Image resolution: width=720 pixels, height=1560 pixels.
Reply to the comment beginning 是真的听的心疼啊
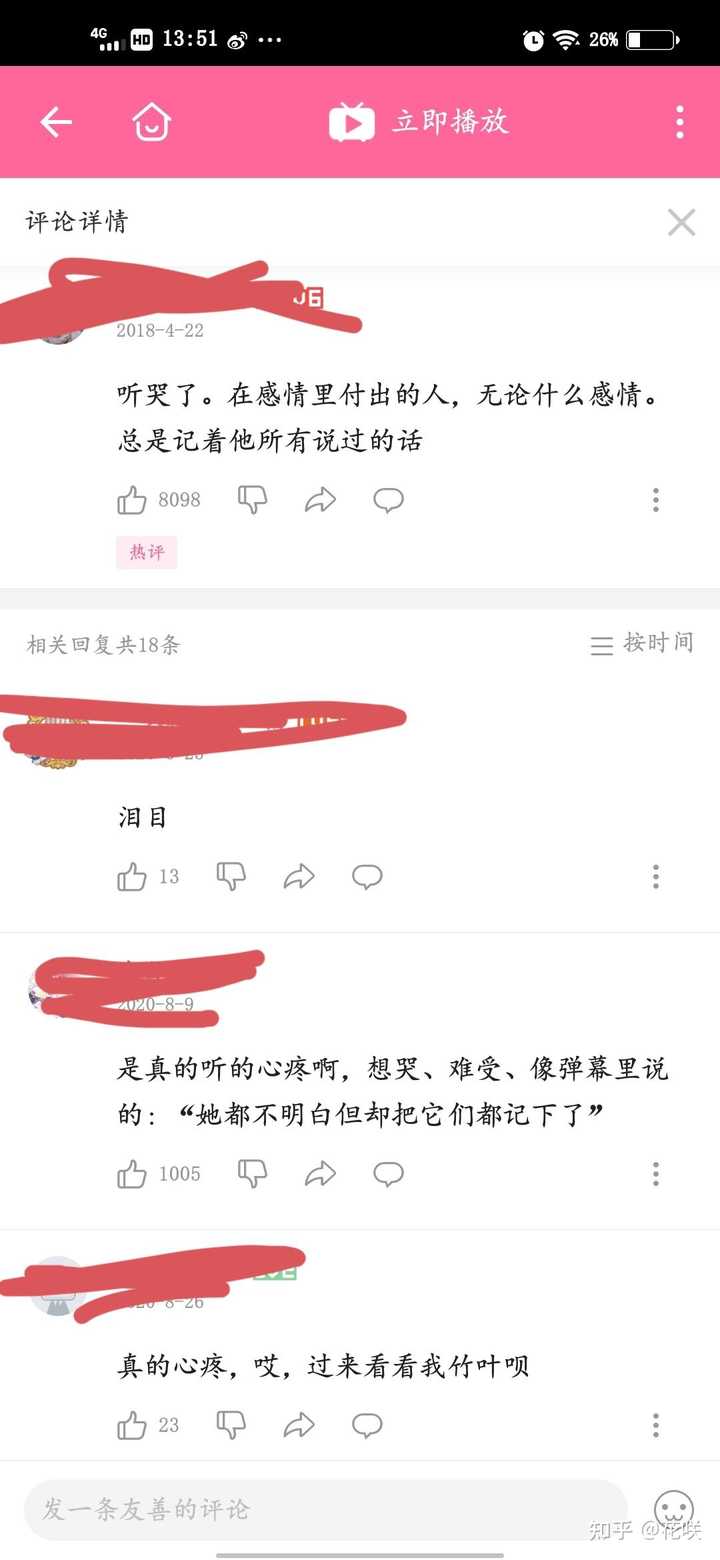[388, 1173]
